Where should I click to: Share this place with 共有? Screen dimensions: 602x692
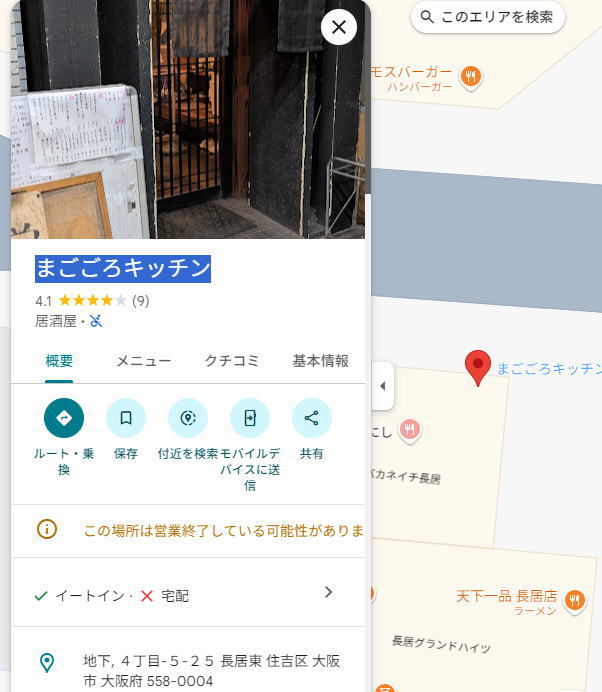(312, 418)
